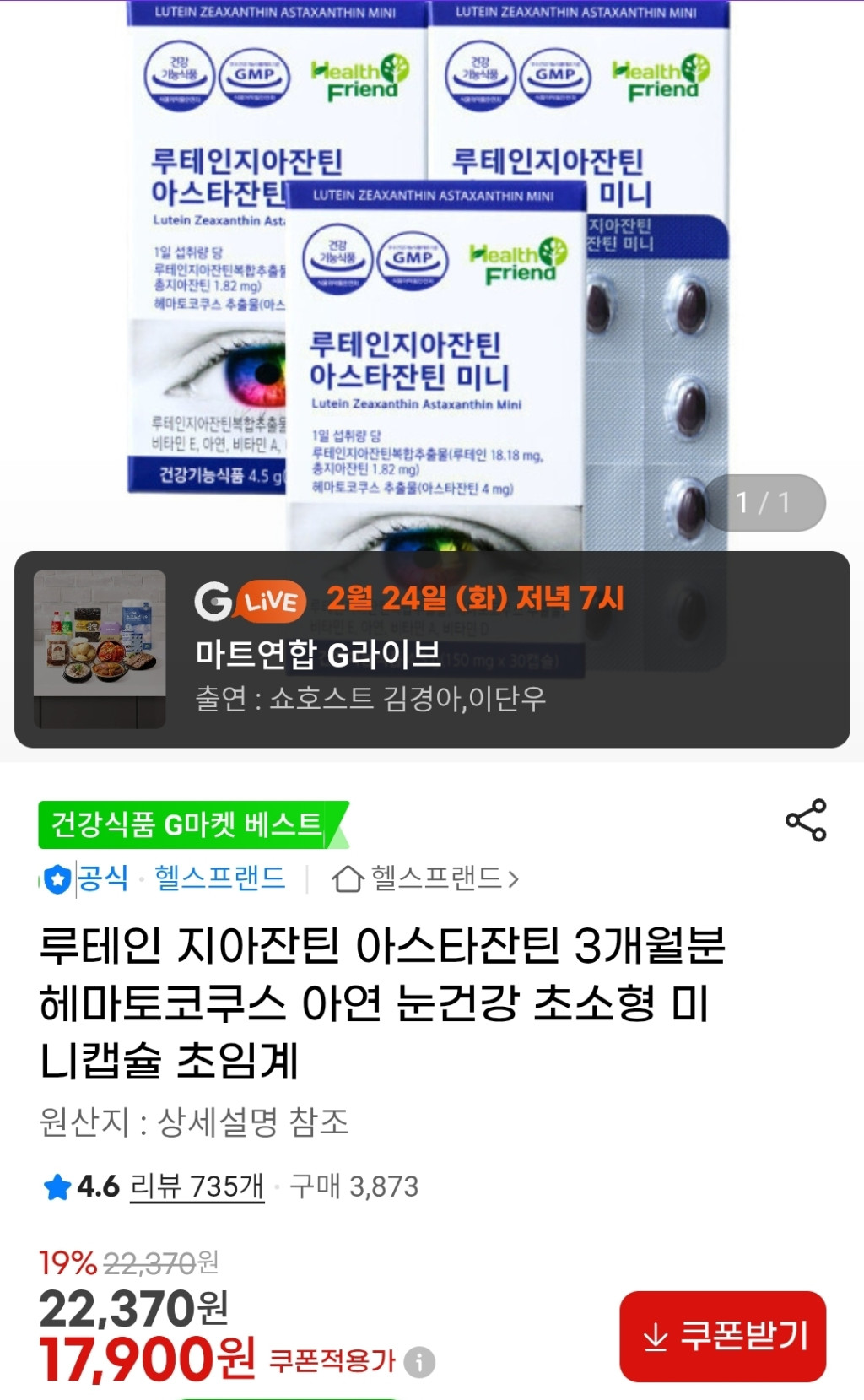Open the 헬스프랜드 store home link

[425, 878]
